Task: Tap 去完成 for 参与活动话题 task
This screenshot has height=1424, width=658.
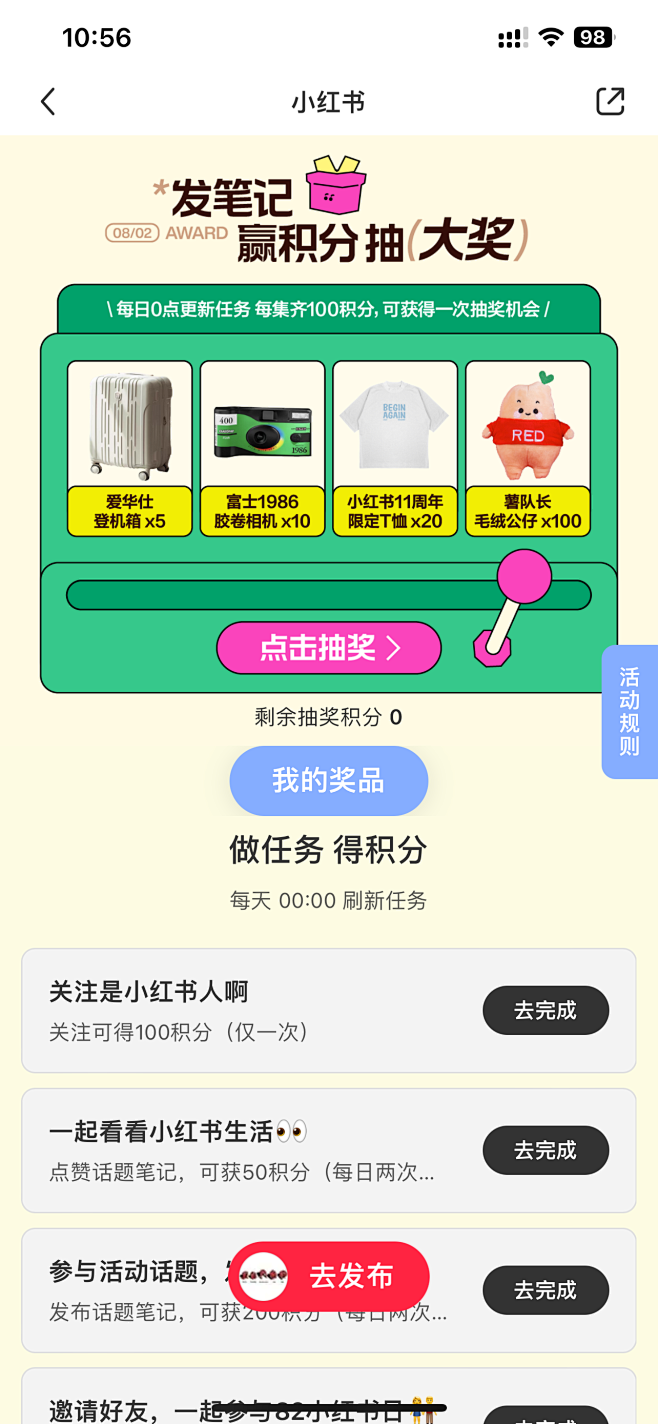Action: (x=545, y=1291)
